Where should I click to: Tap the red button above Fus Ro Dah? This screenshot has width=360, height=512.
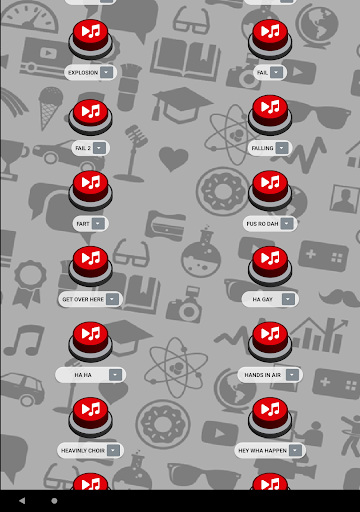[270, 191]
